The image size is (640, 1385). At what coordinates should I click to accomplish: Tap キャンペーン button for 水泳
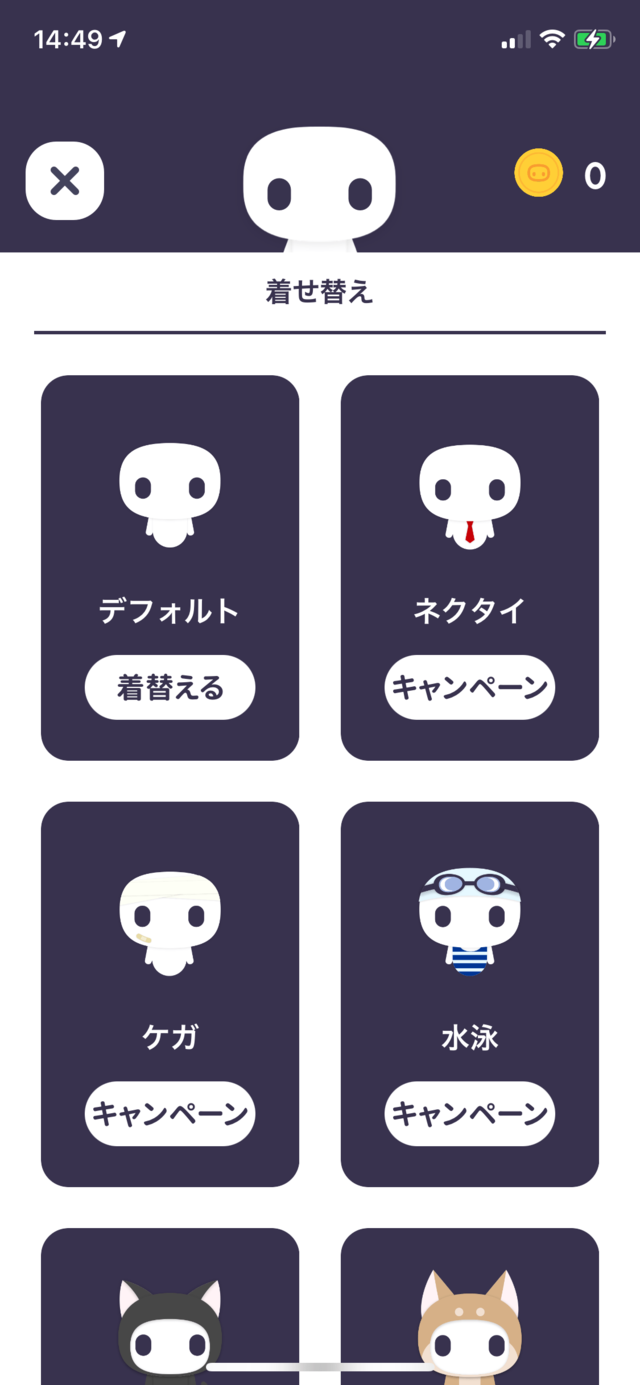click(470, 1114)
